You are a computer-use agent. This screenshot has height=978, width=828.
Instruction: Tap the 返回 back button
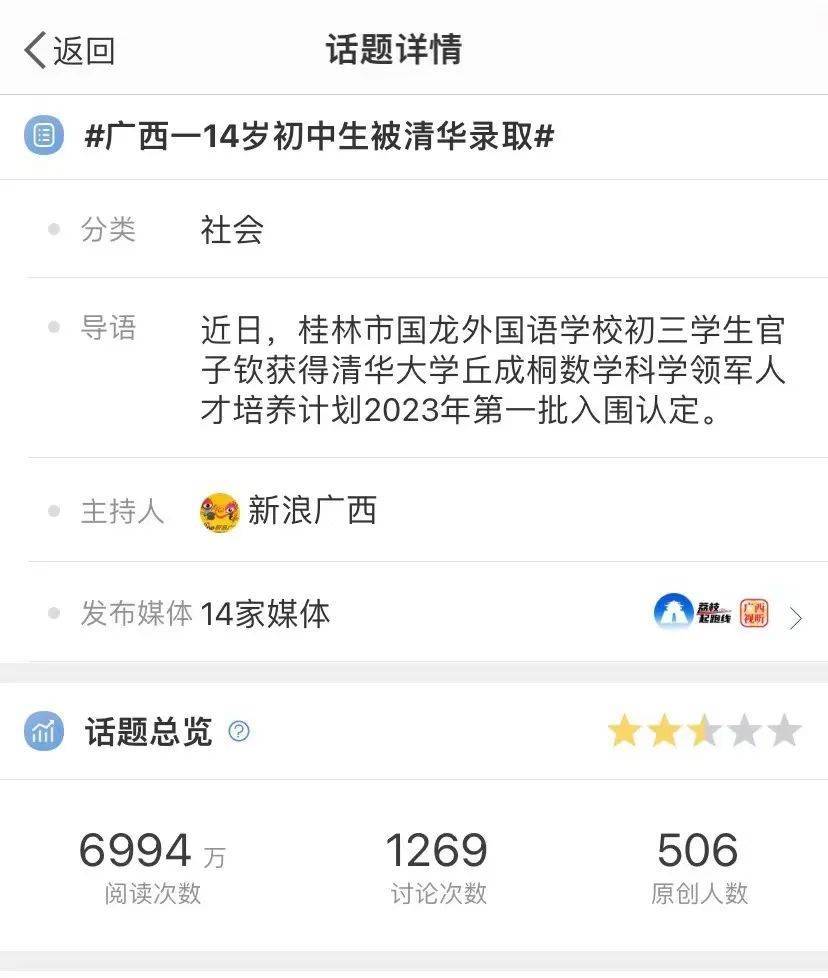68,50
